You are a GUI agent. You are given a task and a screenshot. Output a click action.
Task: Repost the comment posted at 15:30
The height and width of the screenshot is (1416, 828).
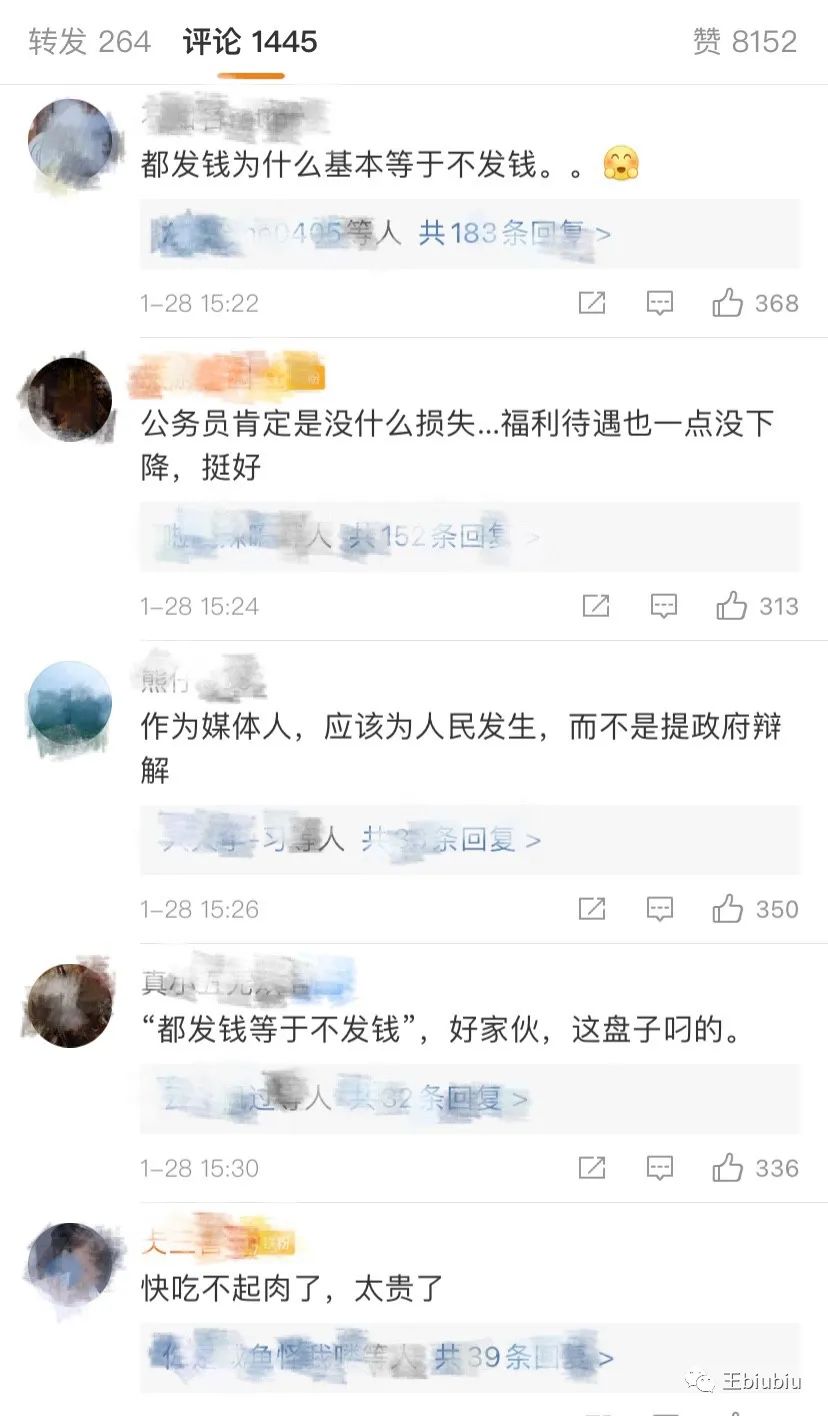(592, 1168)
